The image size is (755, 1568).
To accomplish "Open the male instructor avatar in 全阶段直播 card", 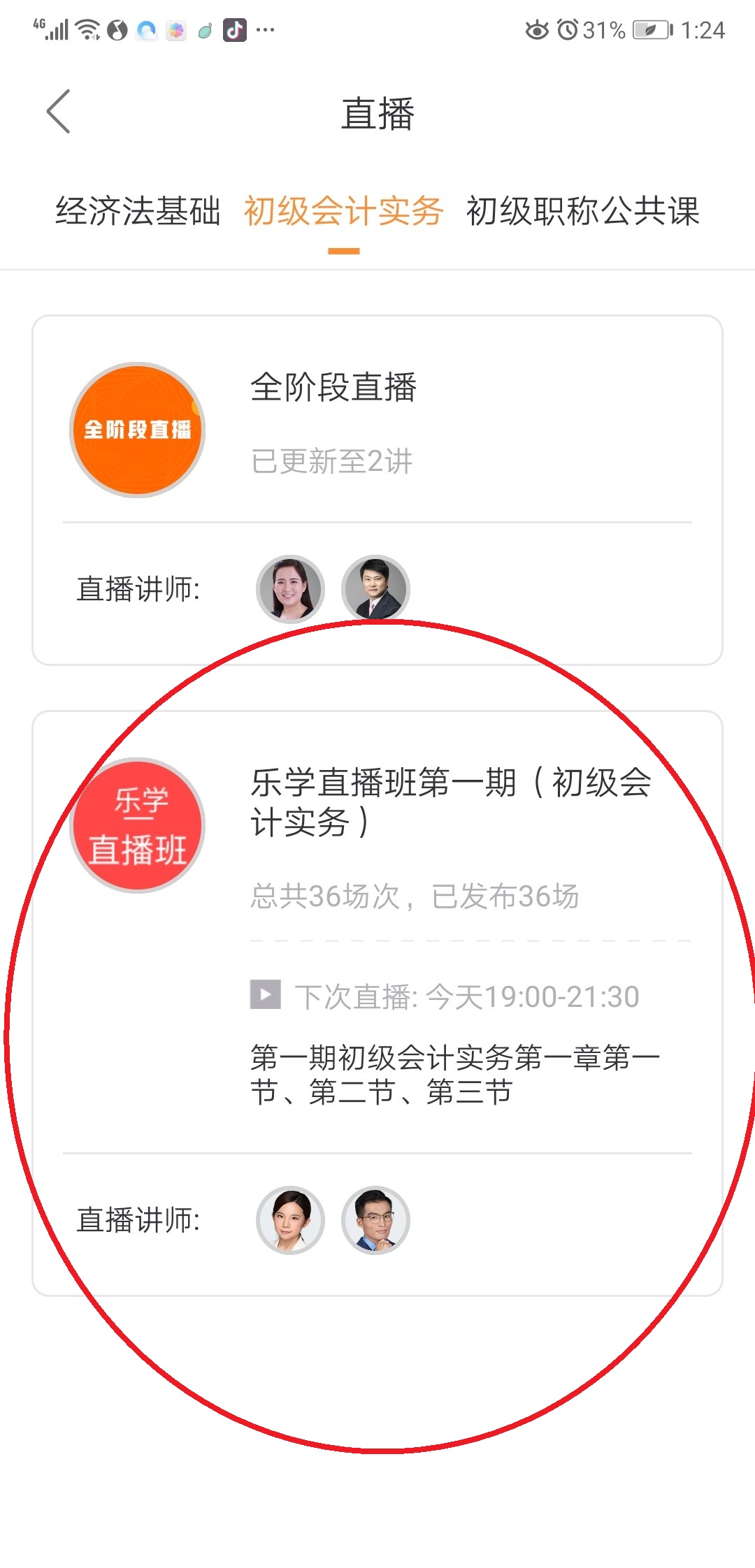I will [375, 589].
